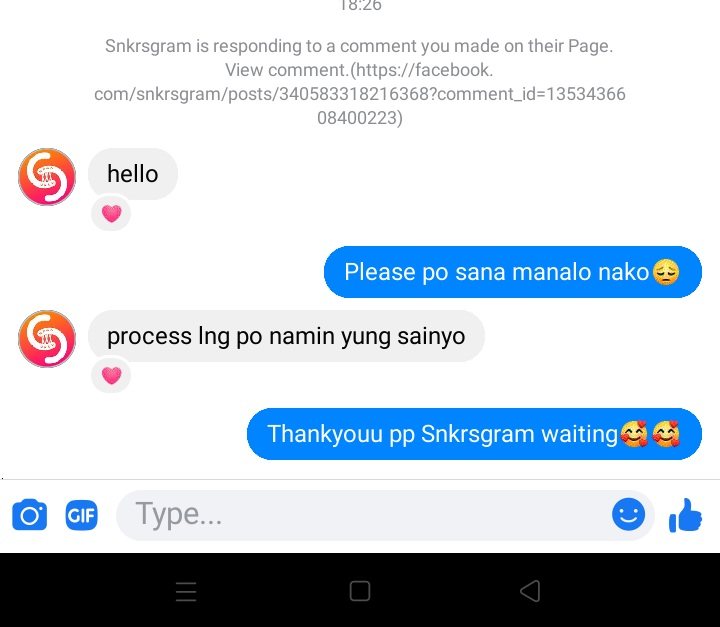The width and height of the screenshot is (720, 627).
Task: Open the emoji picker in message field
Action: click(628, 515)
